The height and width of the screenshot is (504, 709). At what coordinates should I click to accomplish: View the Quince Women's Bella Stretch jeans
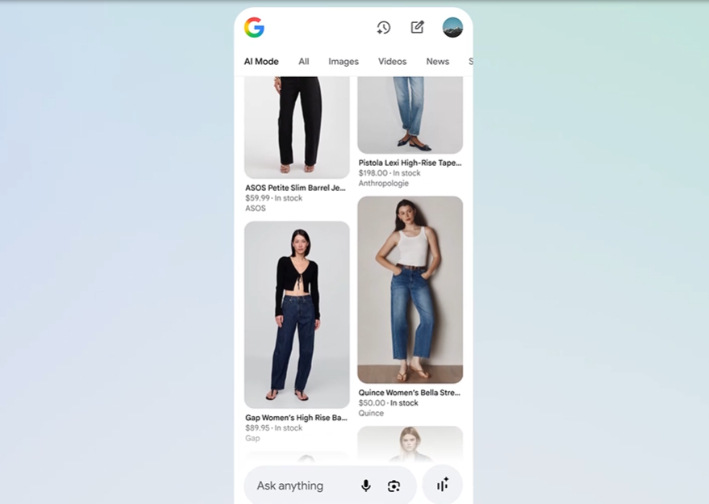coord(410,290)
